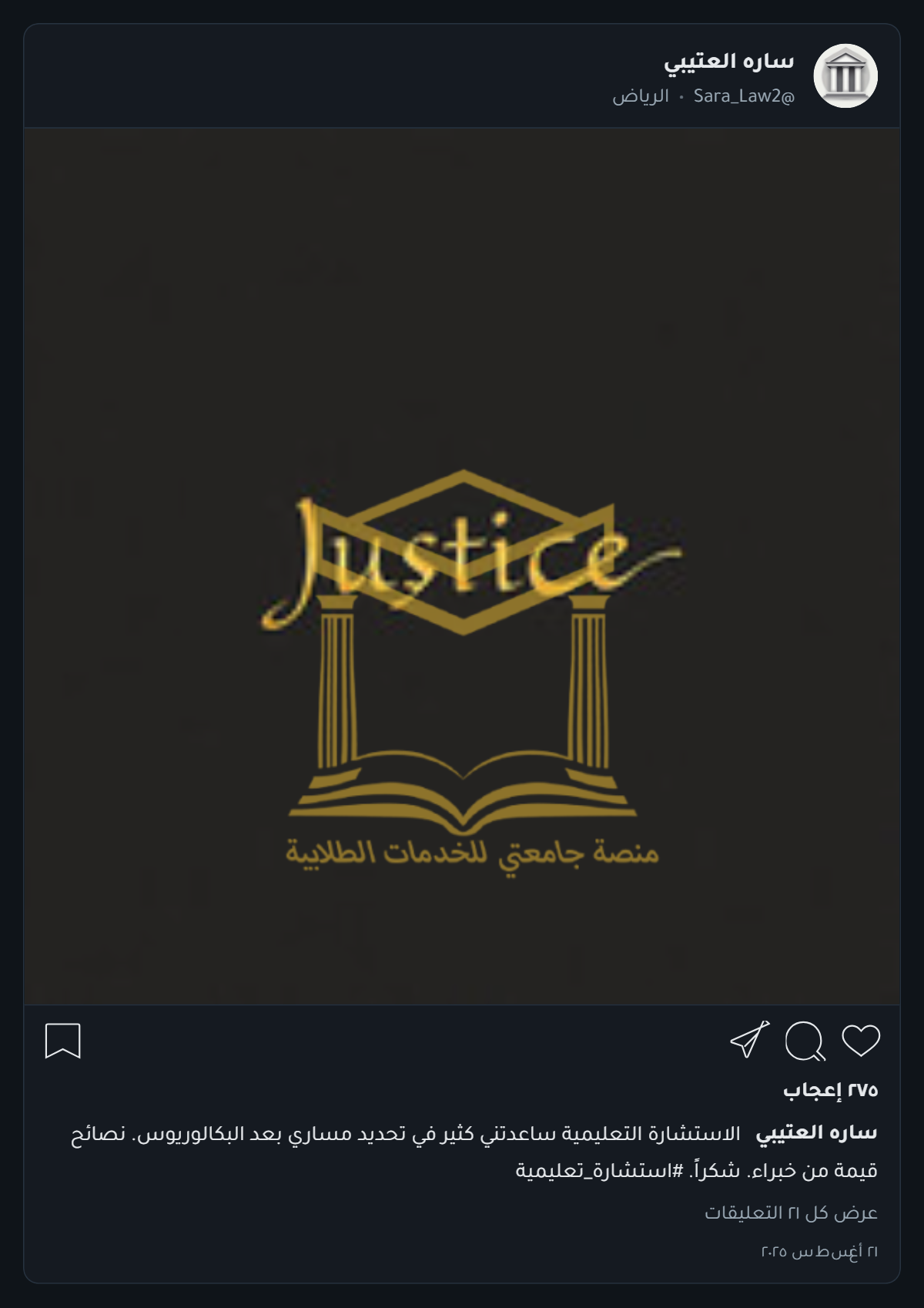Viewport: 924px width, 1308px height.
Task: Open the Justice post image
Action: [x=462, y=566]
